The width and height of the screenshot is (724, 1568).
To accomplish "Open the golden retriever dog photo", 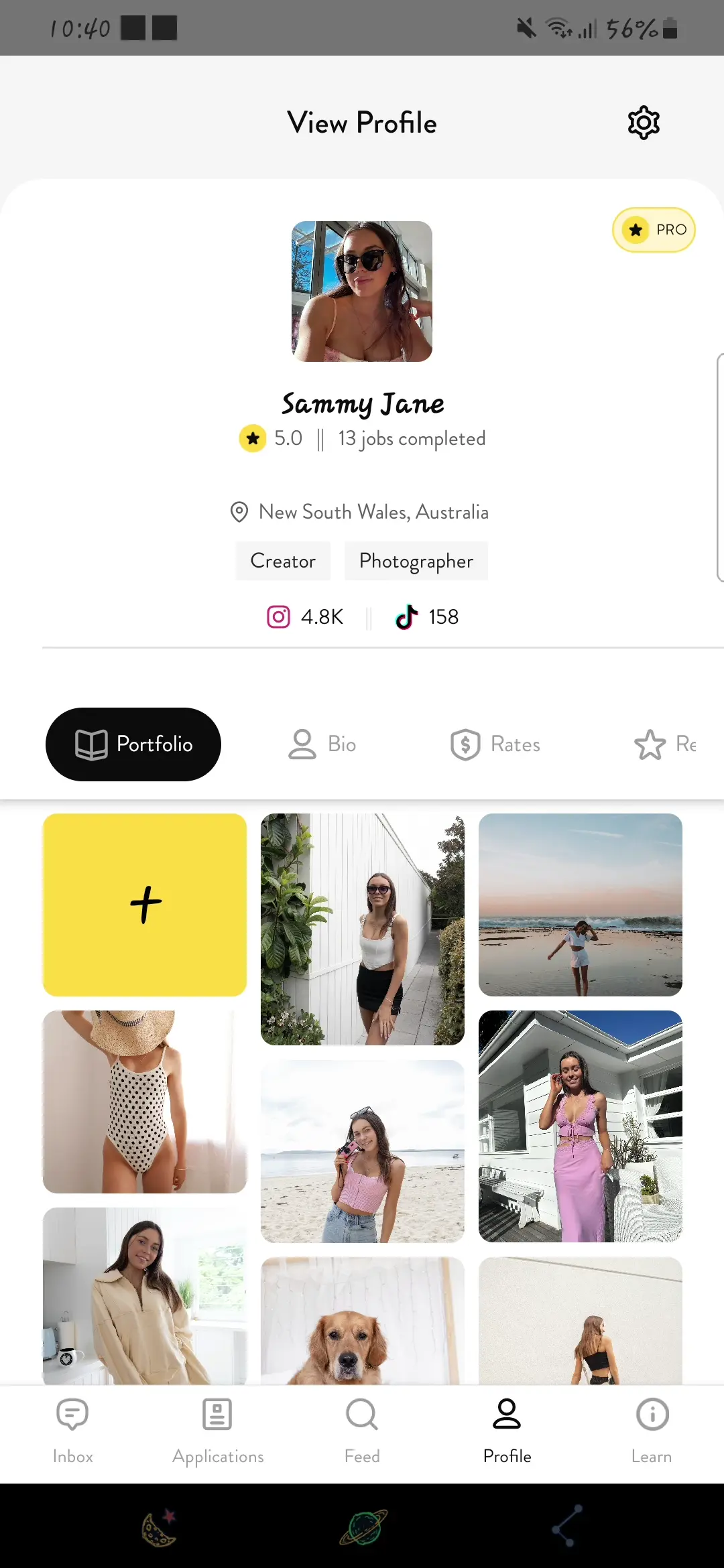I will coord(363,1321).
